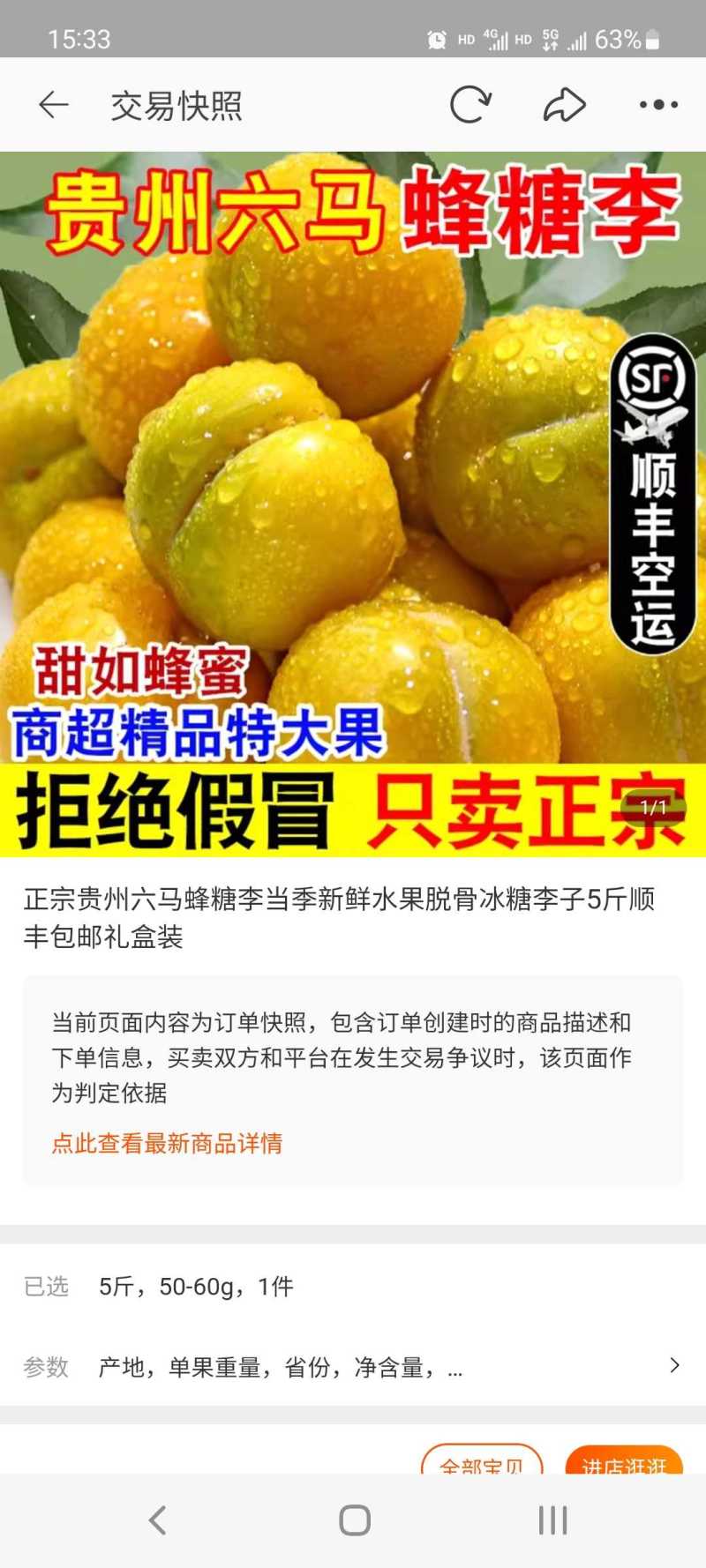This screenshot has height=1568, width=706.
Task: View the 蜂糖李 product image
Action: 353,503
